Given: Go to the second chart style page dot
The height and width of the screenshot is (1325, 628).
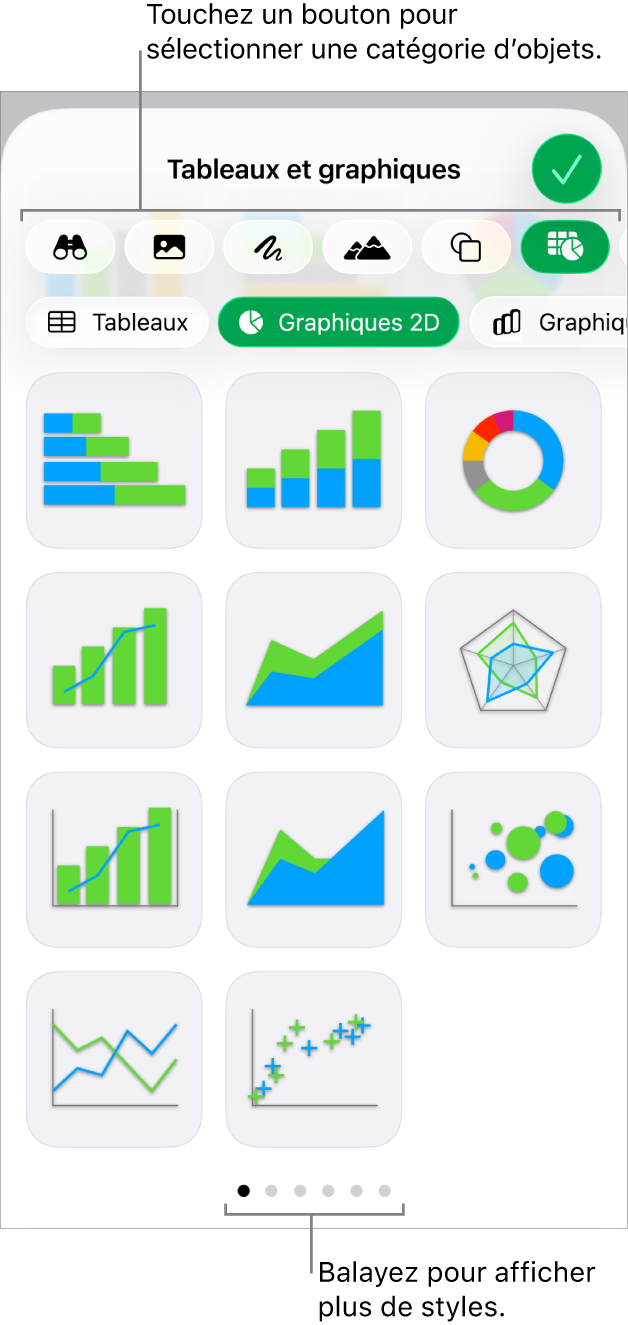Looking at the screenshot, I should click(x=271, y=1191).
